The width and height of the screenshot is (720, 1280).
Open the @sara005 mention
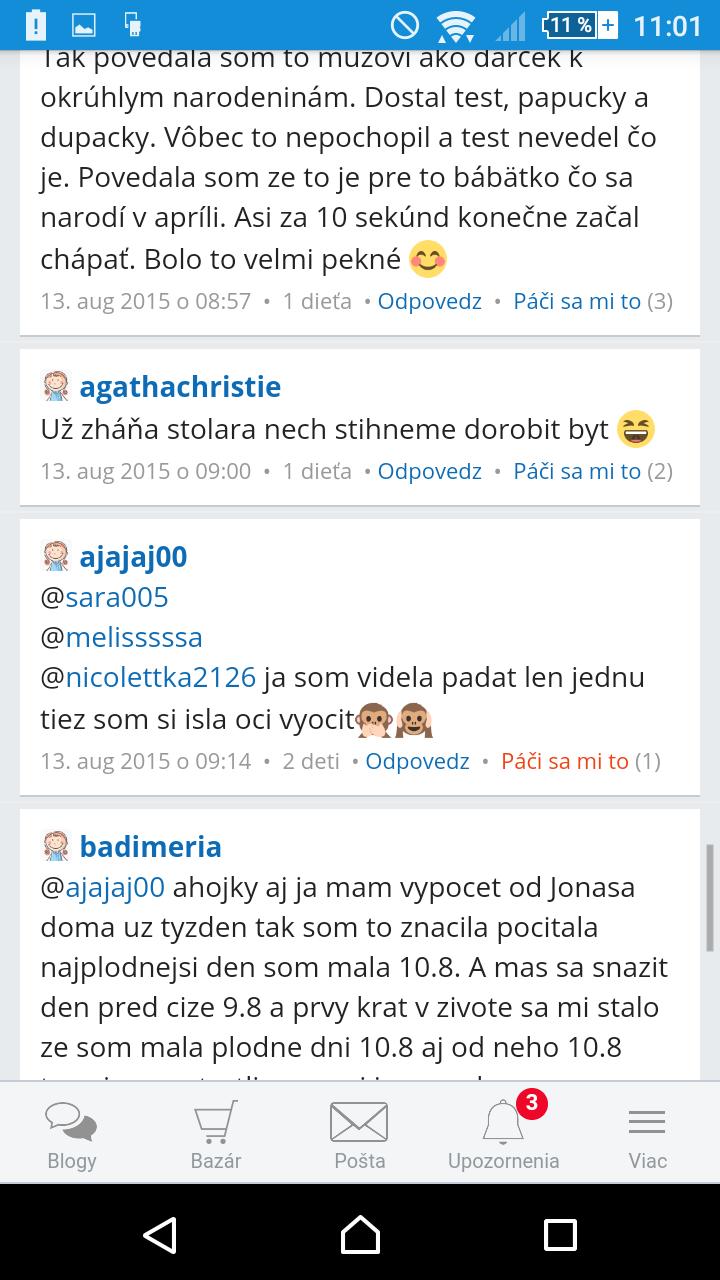[116, 598]
